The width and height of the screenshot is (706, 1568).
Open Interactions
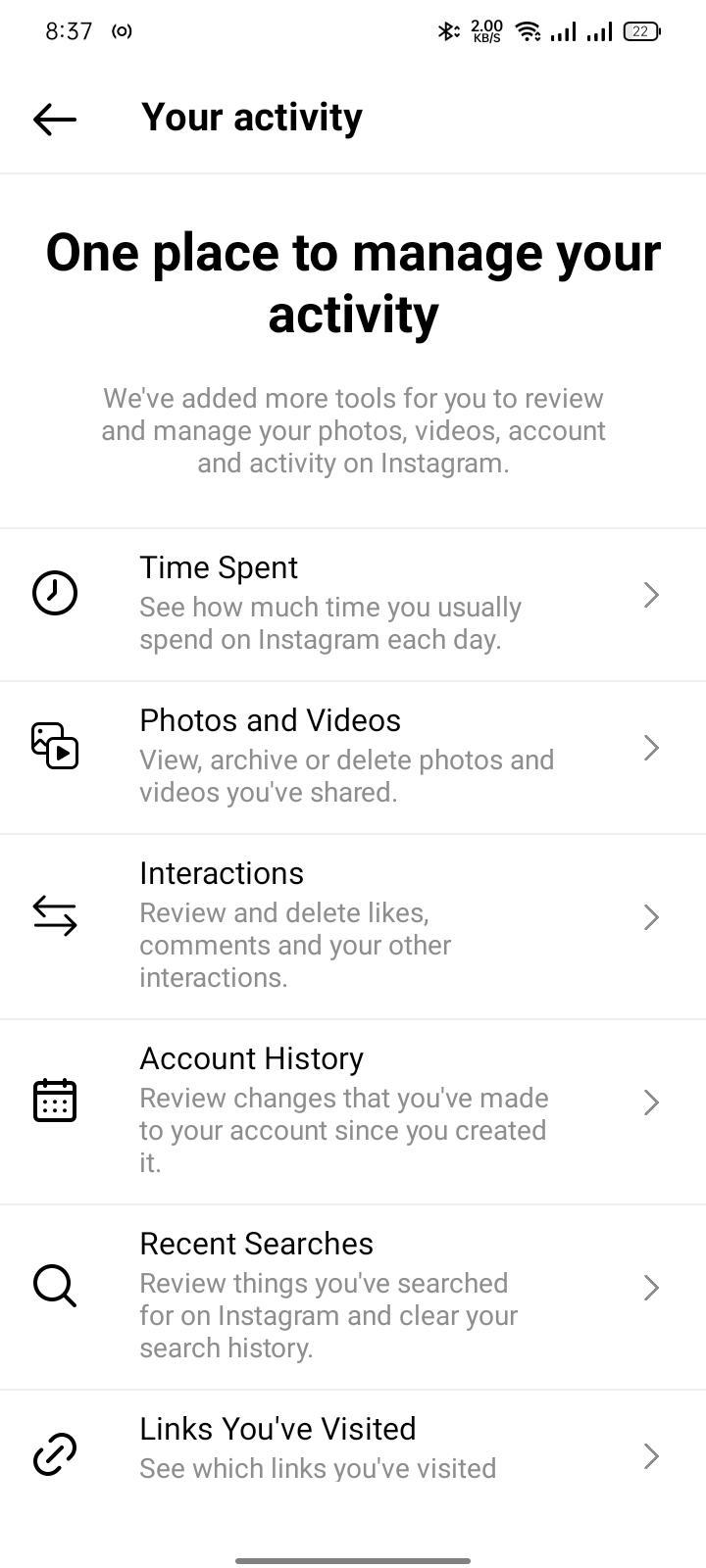pos(351,924)
